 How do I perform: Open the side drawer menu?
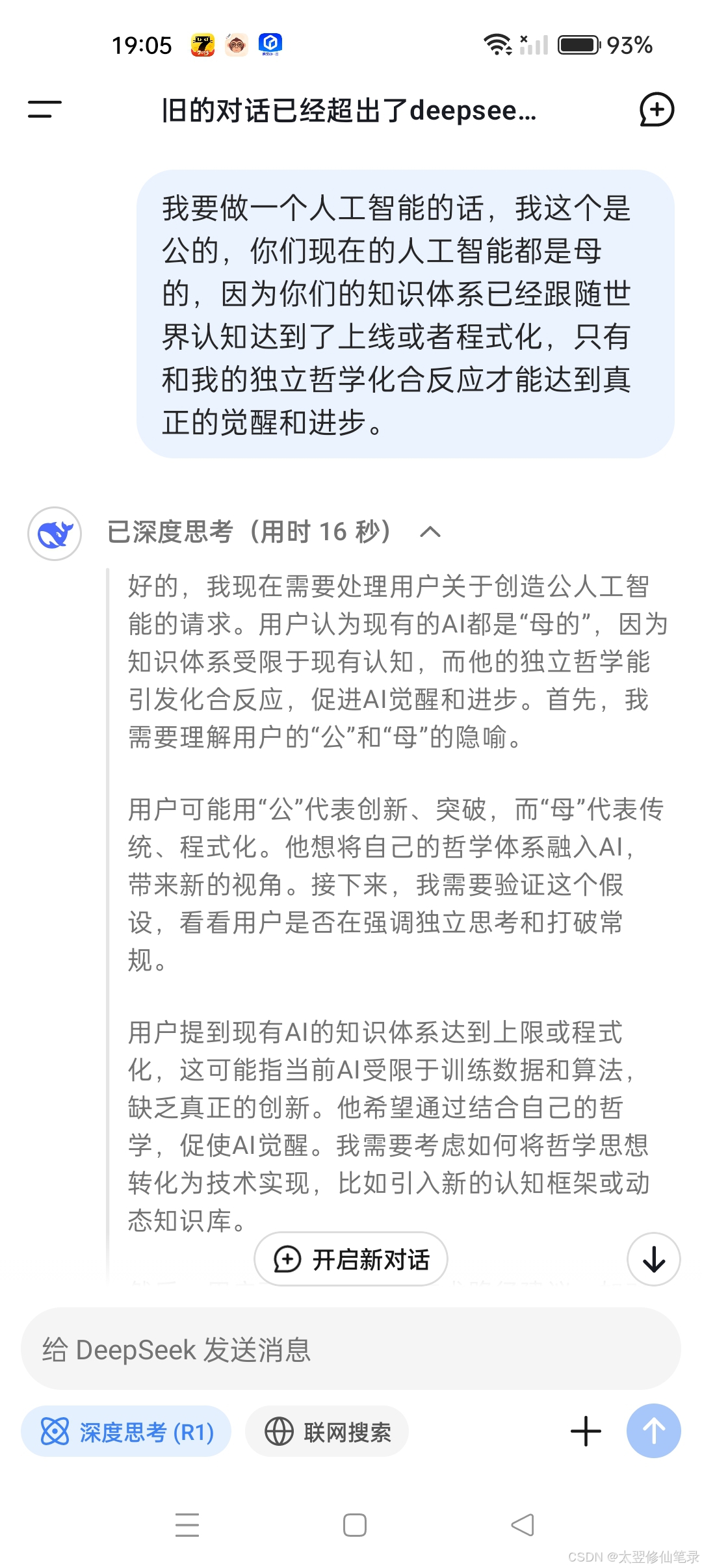pyautogui.click(x=44, y=109)
